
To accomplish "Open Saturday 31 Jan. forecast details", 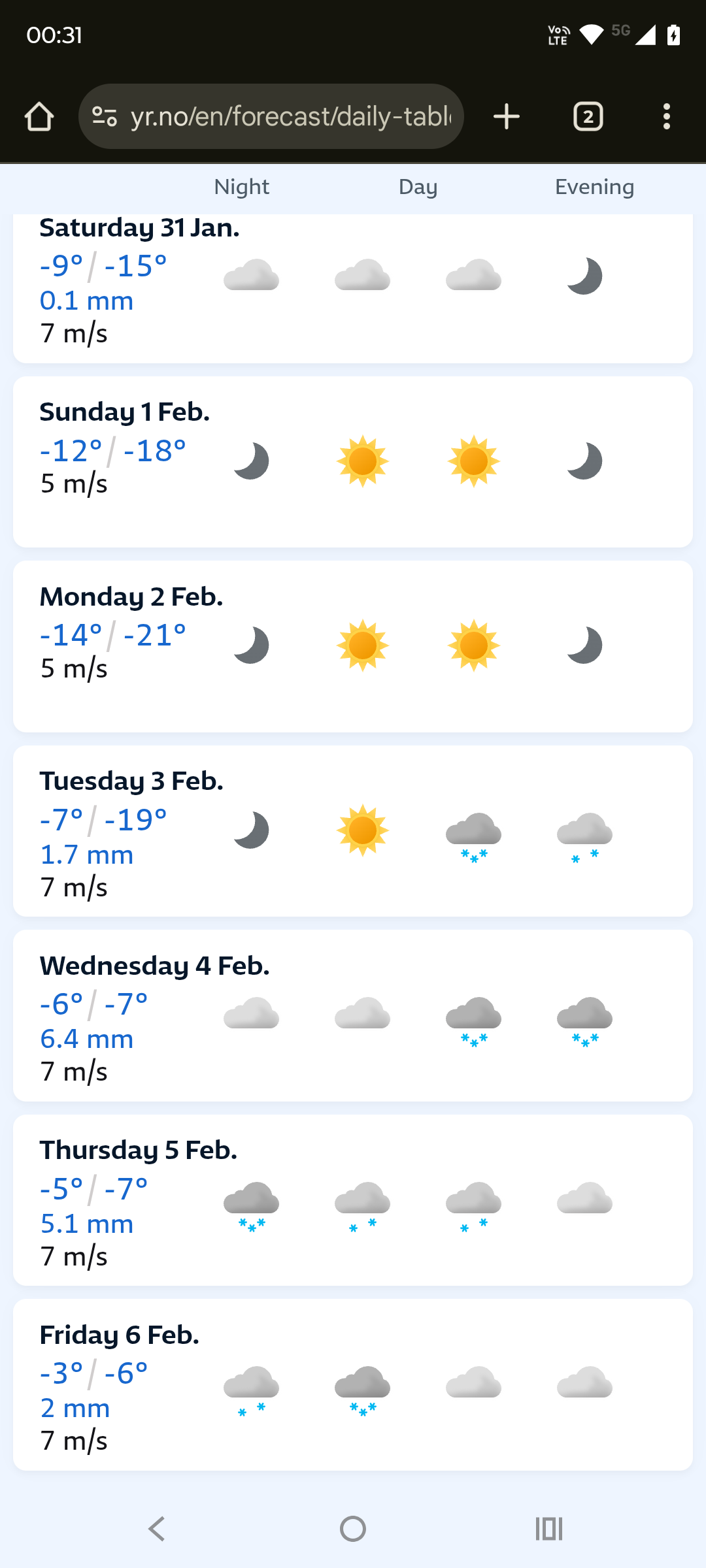I will [x=353, y=287].
